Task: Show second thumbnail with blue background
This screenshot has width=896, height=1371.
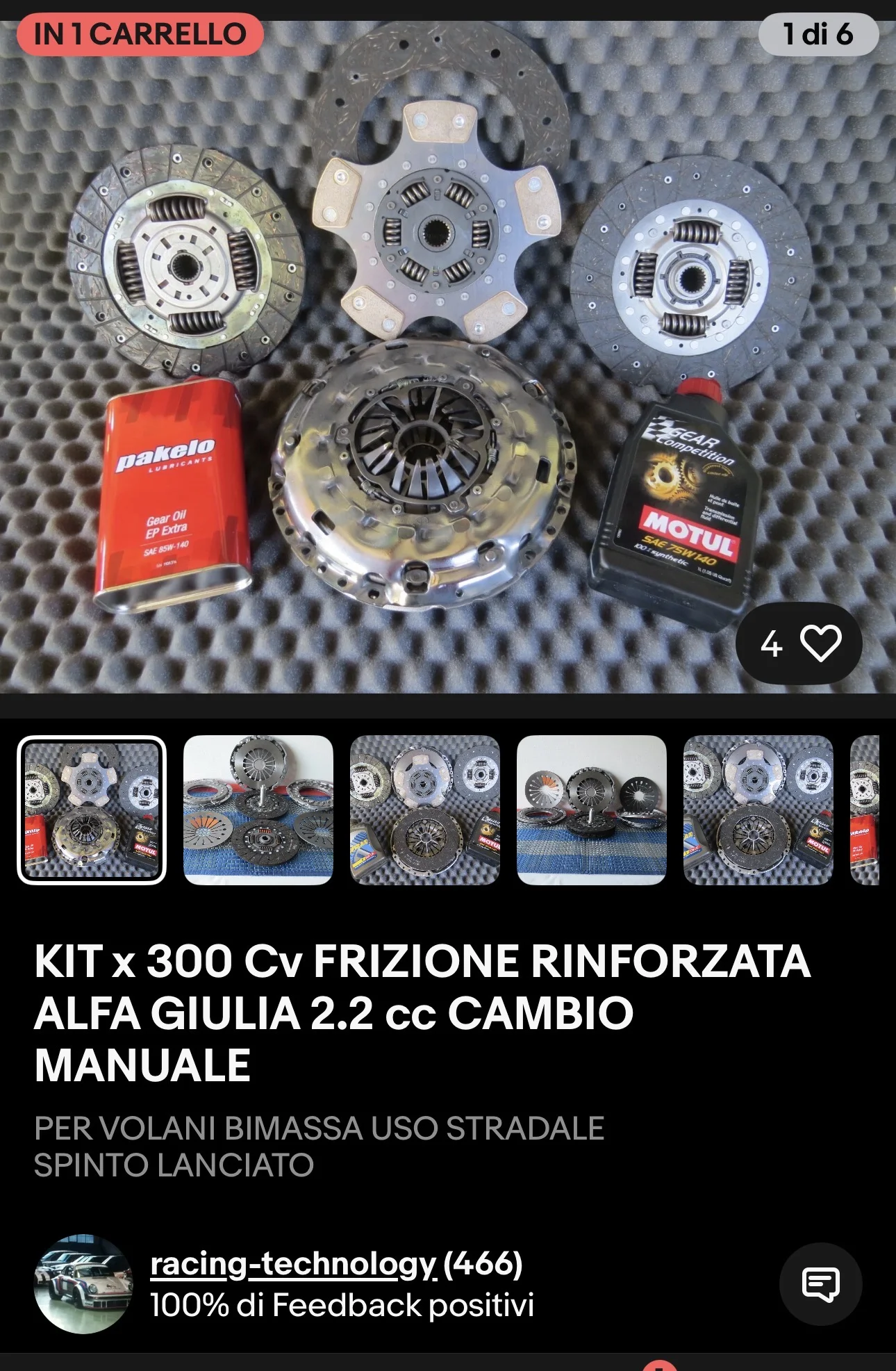Action: (x=258, y=810)
